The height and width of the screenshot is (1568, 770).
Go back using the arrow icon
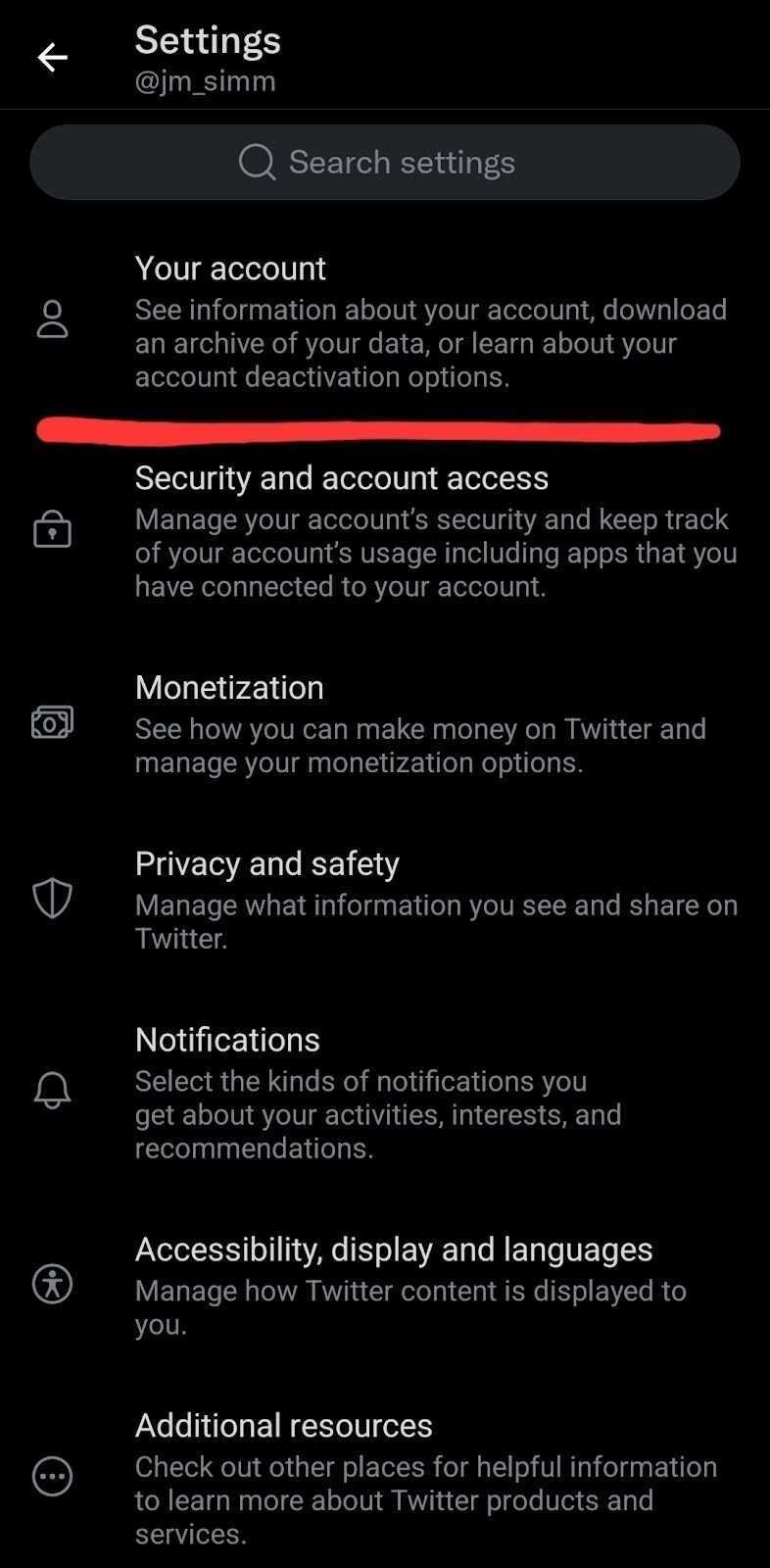point(52,58)
